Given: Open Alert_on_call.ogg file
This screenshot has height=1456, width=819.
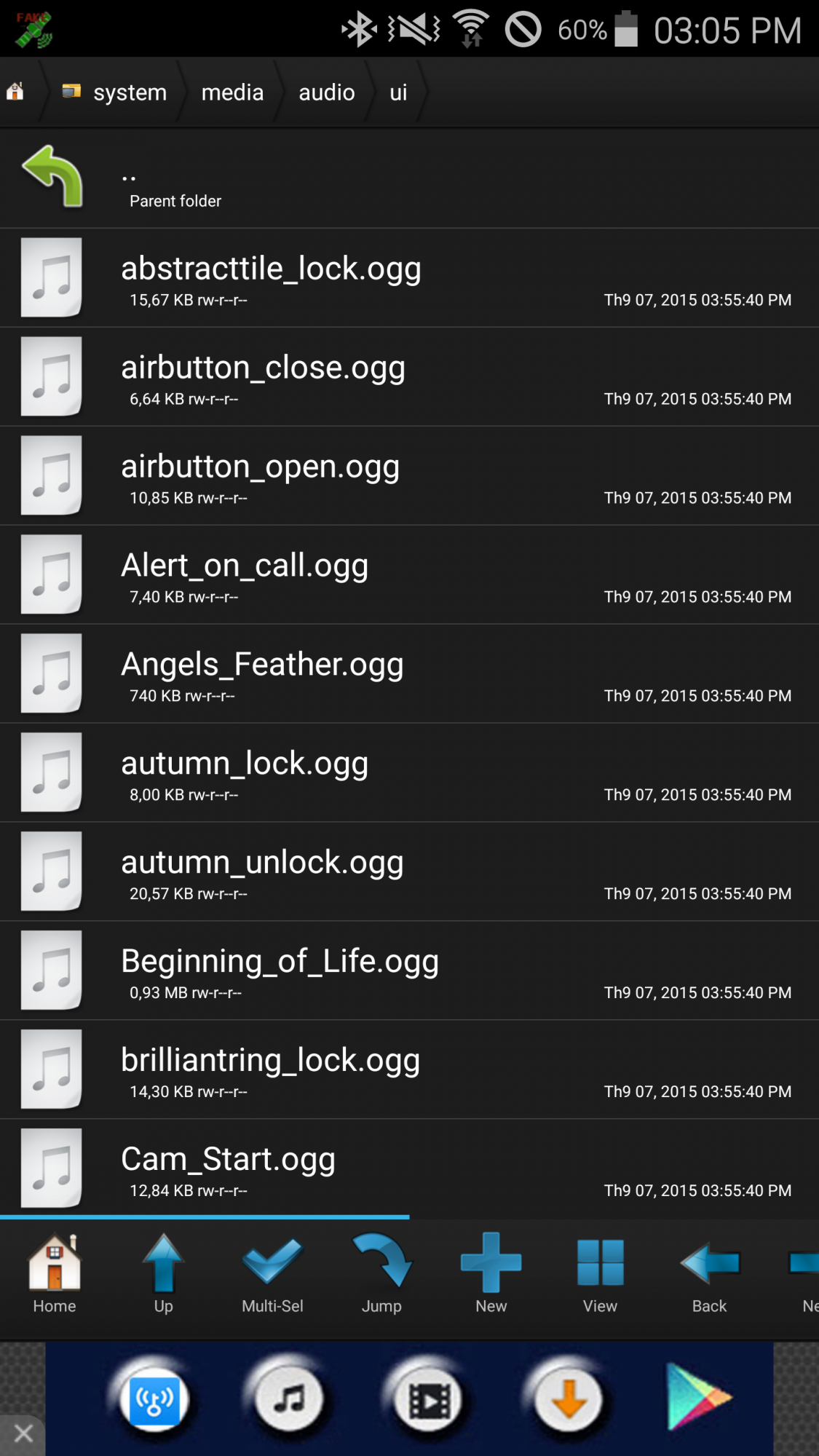Looking at the screenshot, I should 409,575.
